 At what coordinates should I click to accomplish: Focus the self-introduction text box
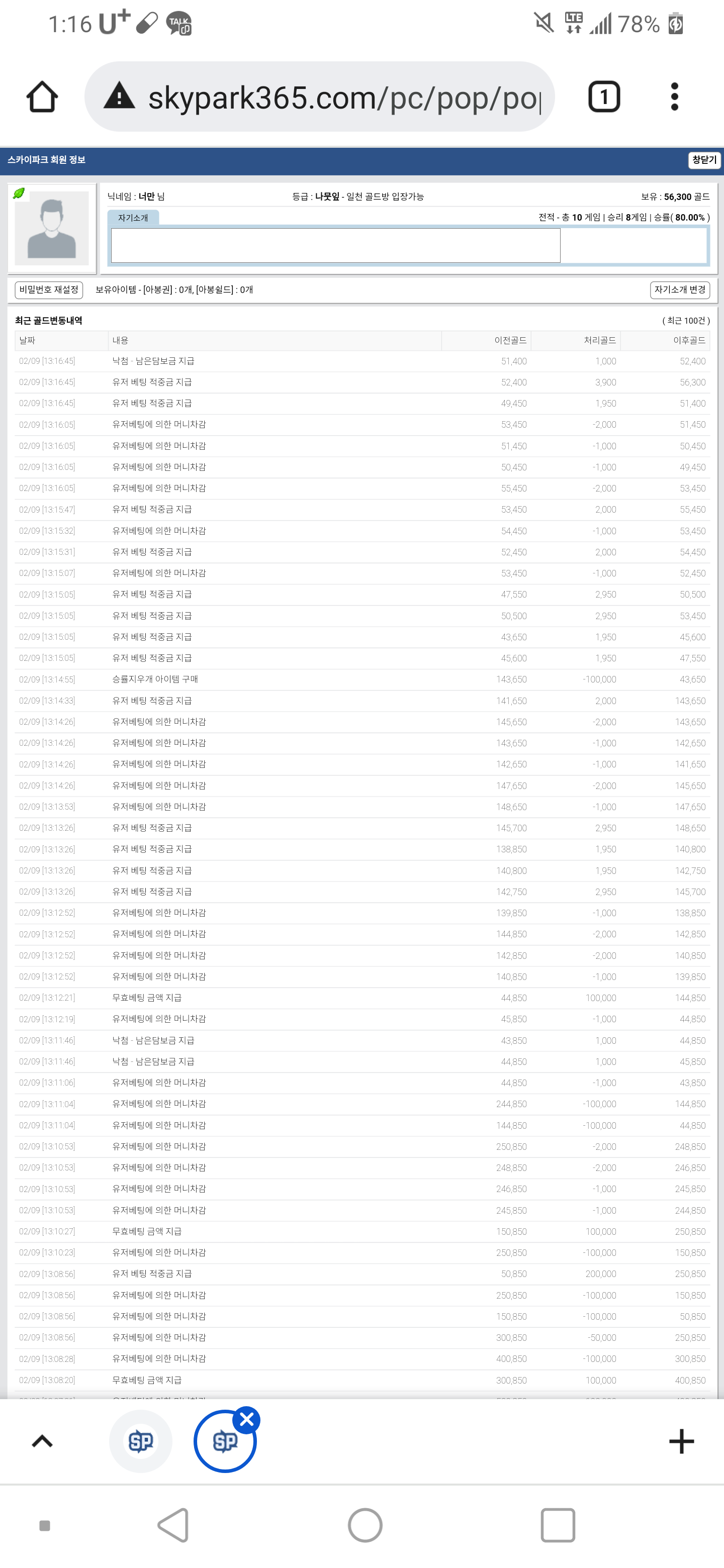click(335, 245)
